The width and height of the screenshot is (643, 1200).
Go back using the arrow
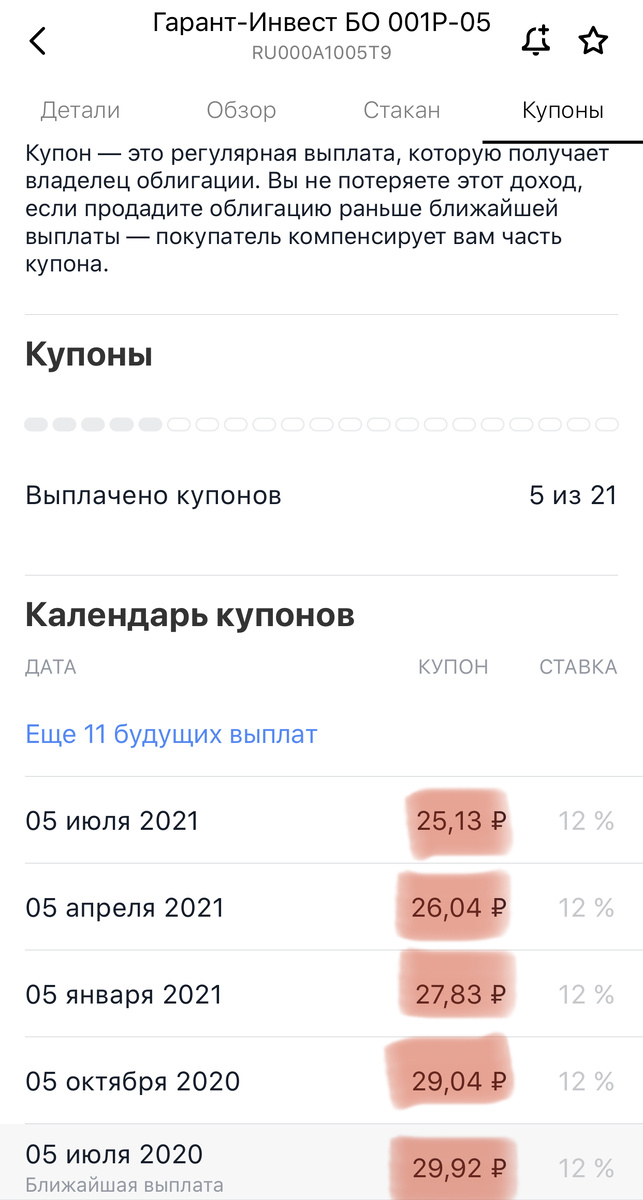pyautogui.click(x=38, y=41)
